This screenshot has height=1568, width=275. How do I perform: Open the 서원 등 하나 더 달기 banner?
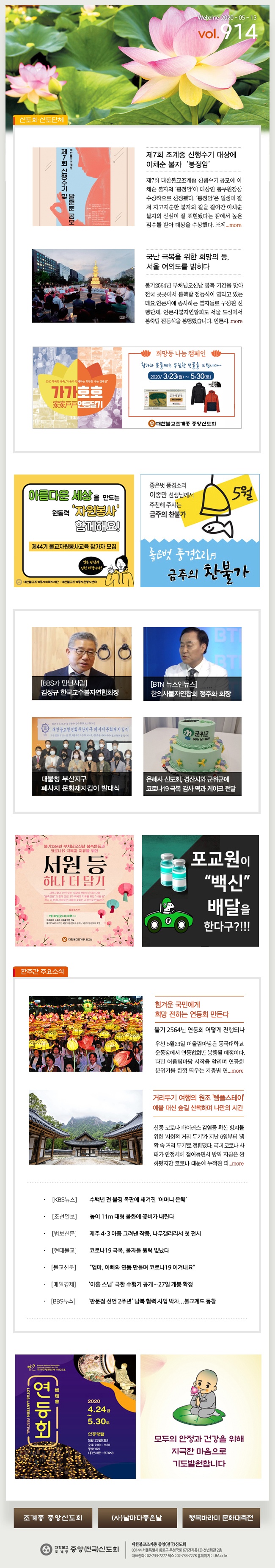pyautogui.click(x=74, y=891)
